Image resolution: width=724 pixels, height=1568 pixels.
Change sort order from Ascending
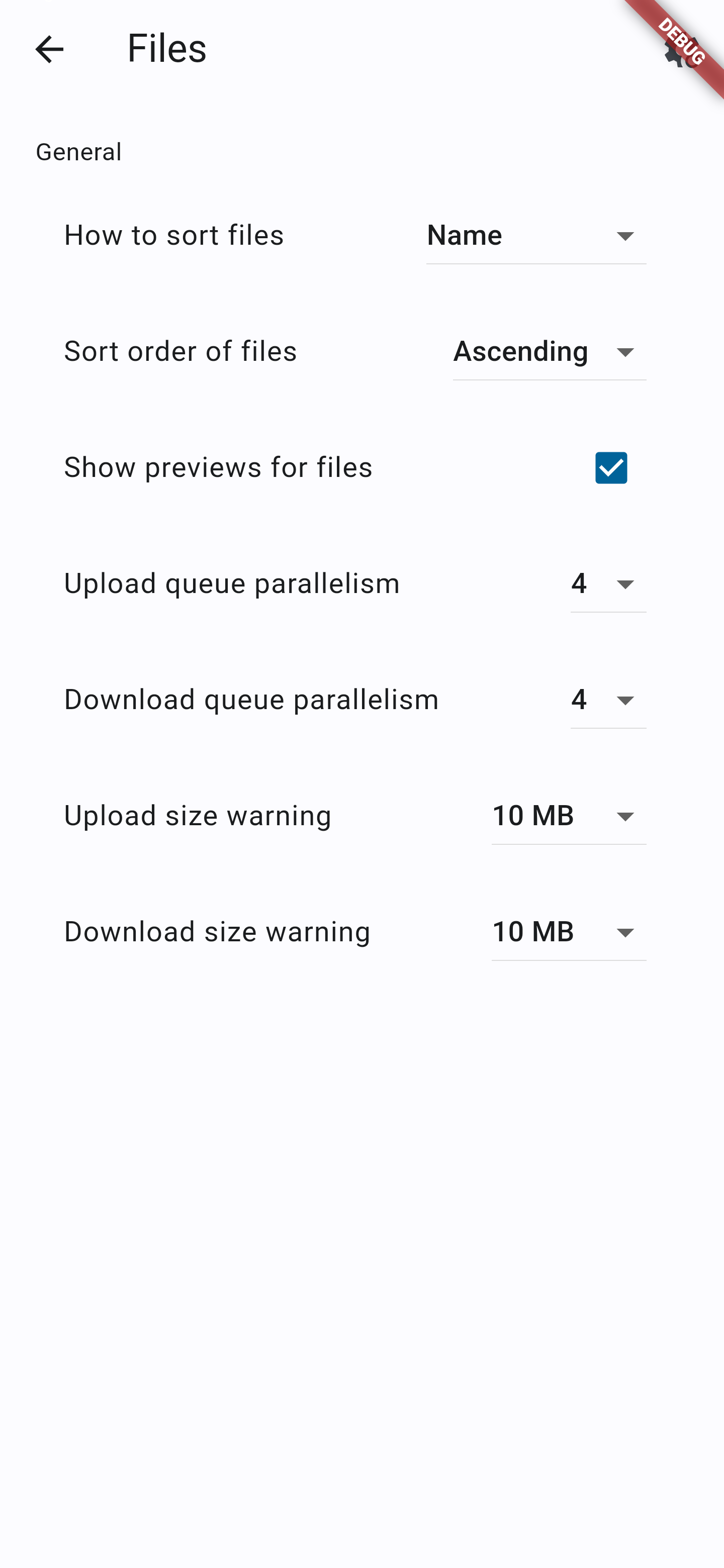(549, 352)
